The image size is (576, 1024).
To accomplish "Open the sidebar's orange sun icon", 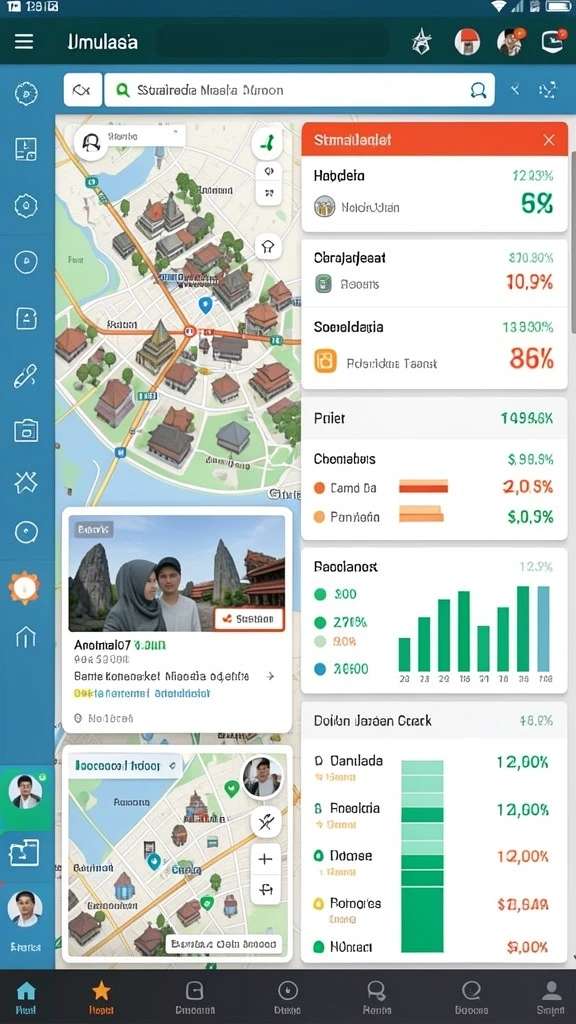I will tap(24, 587).
